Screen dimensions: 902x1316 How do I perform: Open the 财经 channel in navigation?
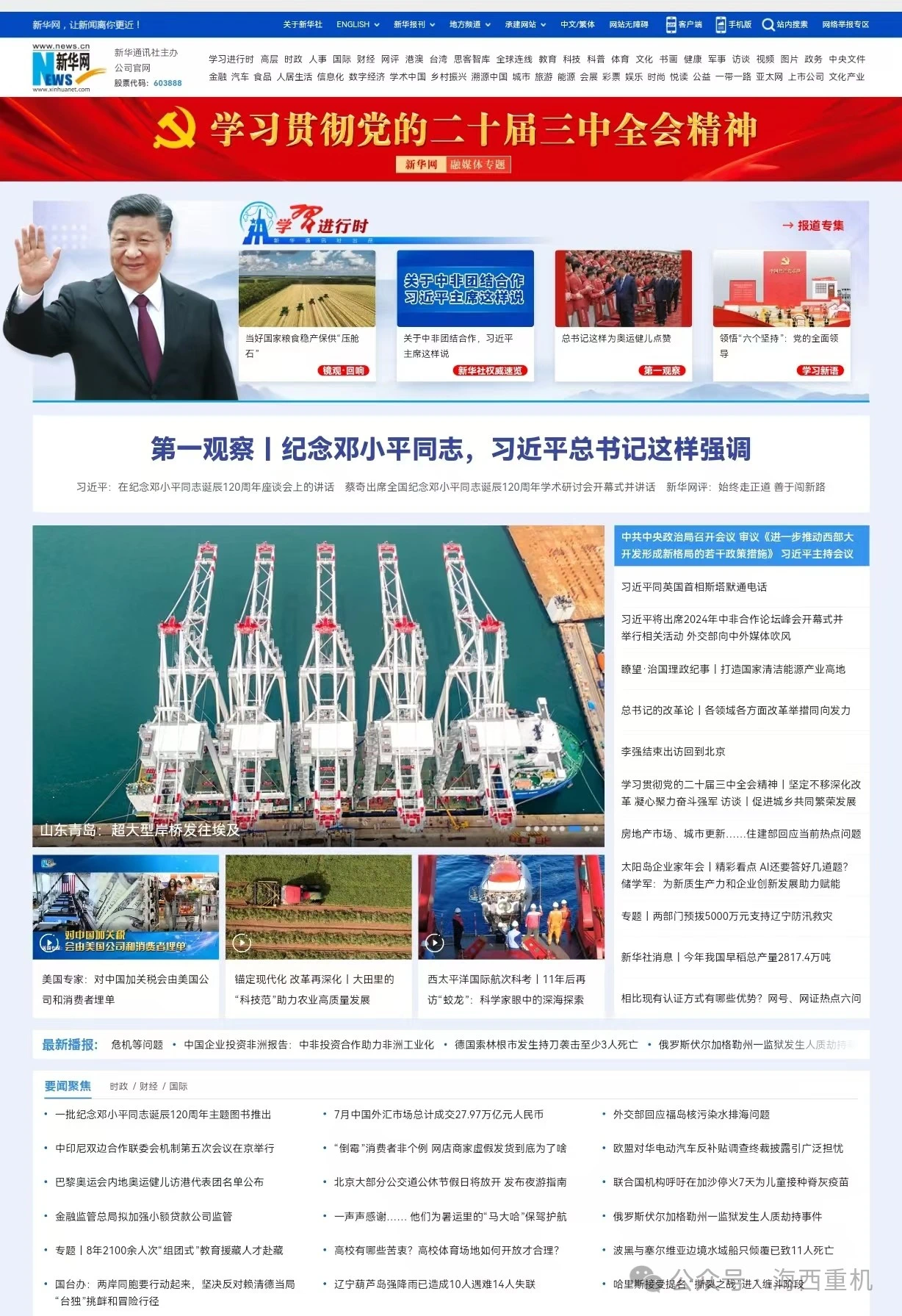[366, 59]
